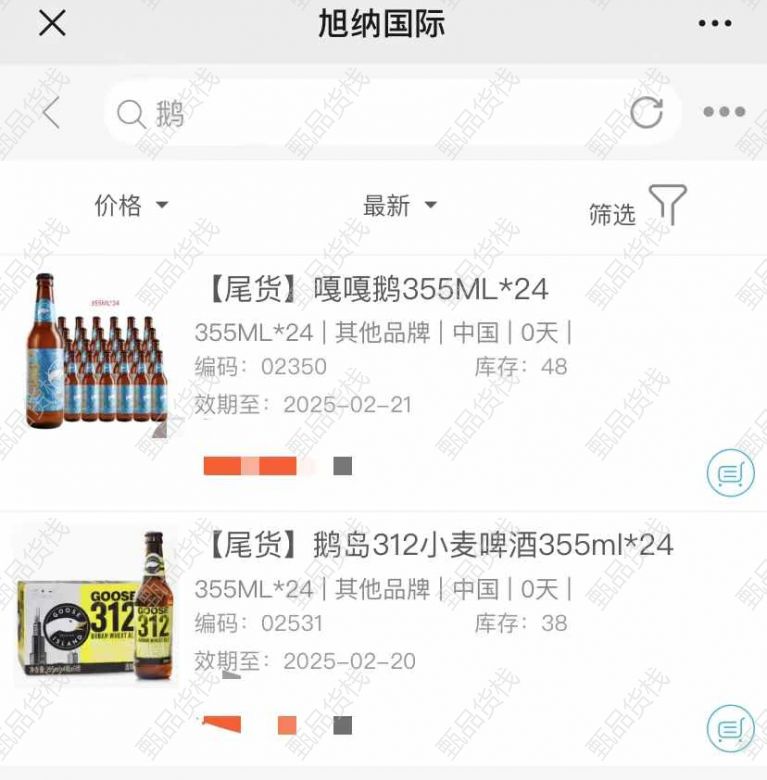Open the grey three-dot more options
This screenshot has width=767, height=780.
[723, 113]
